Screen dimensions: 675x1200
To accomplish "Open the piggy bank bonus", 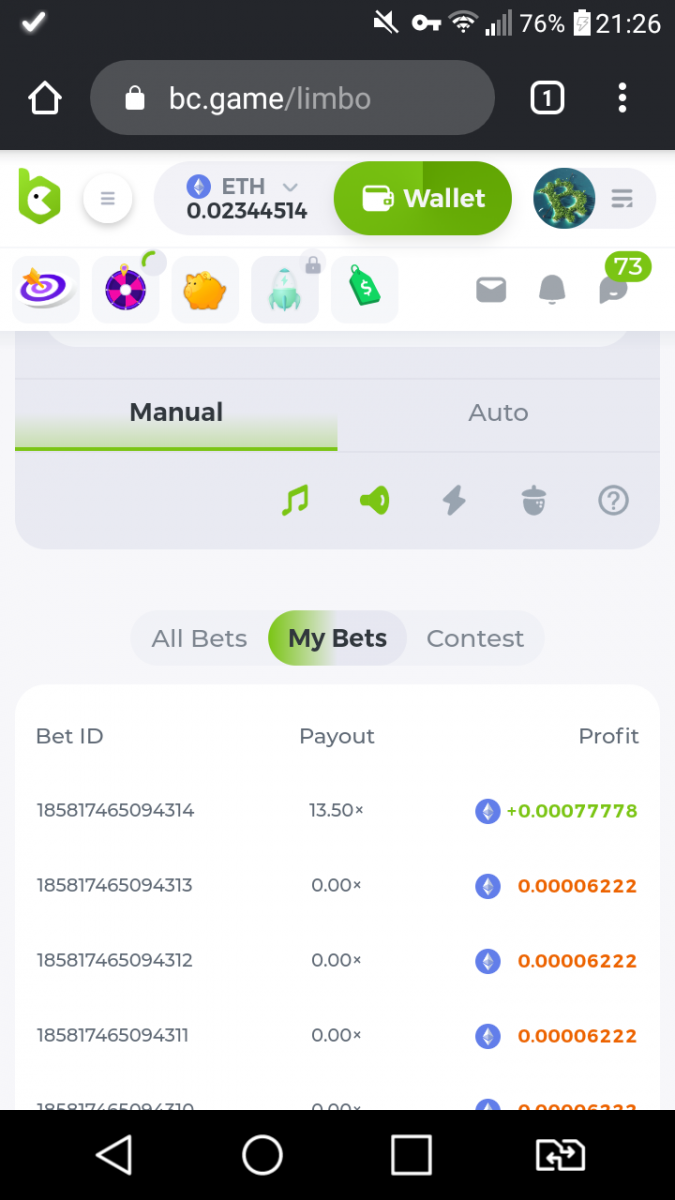I will pyautogui.click(x=205, y=290).
